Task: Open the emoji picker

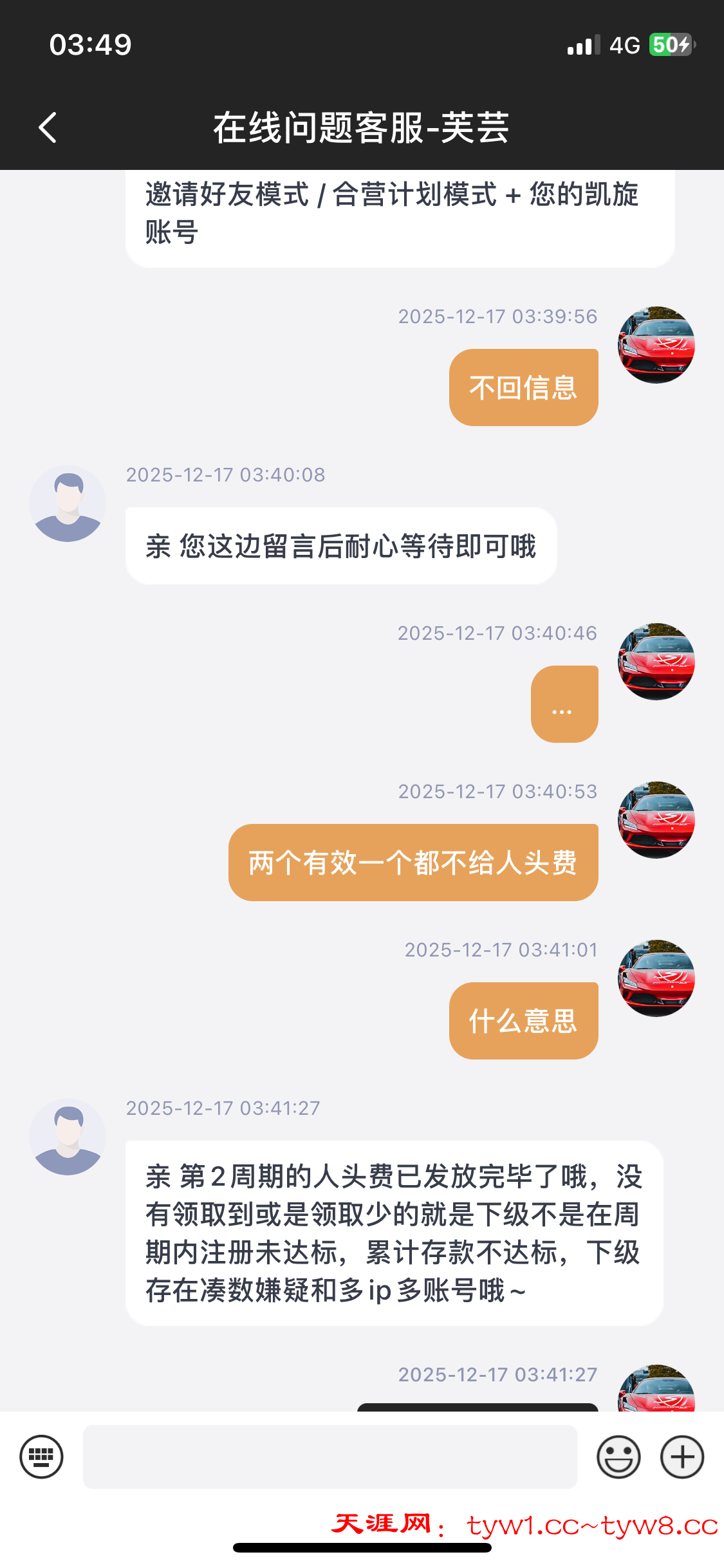Action: pyautogui.click(x=619, y=1457)
